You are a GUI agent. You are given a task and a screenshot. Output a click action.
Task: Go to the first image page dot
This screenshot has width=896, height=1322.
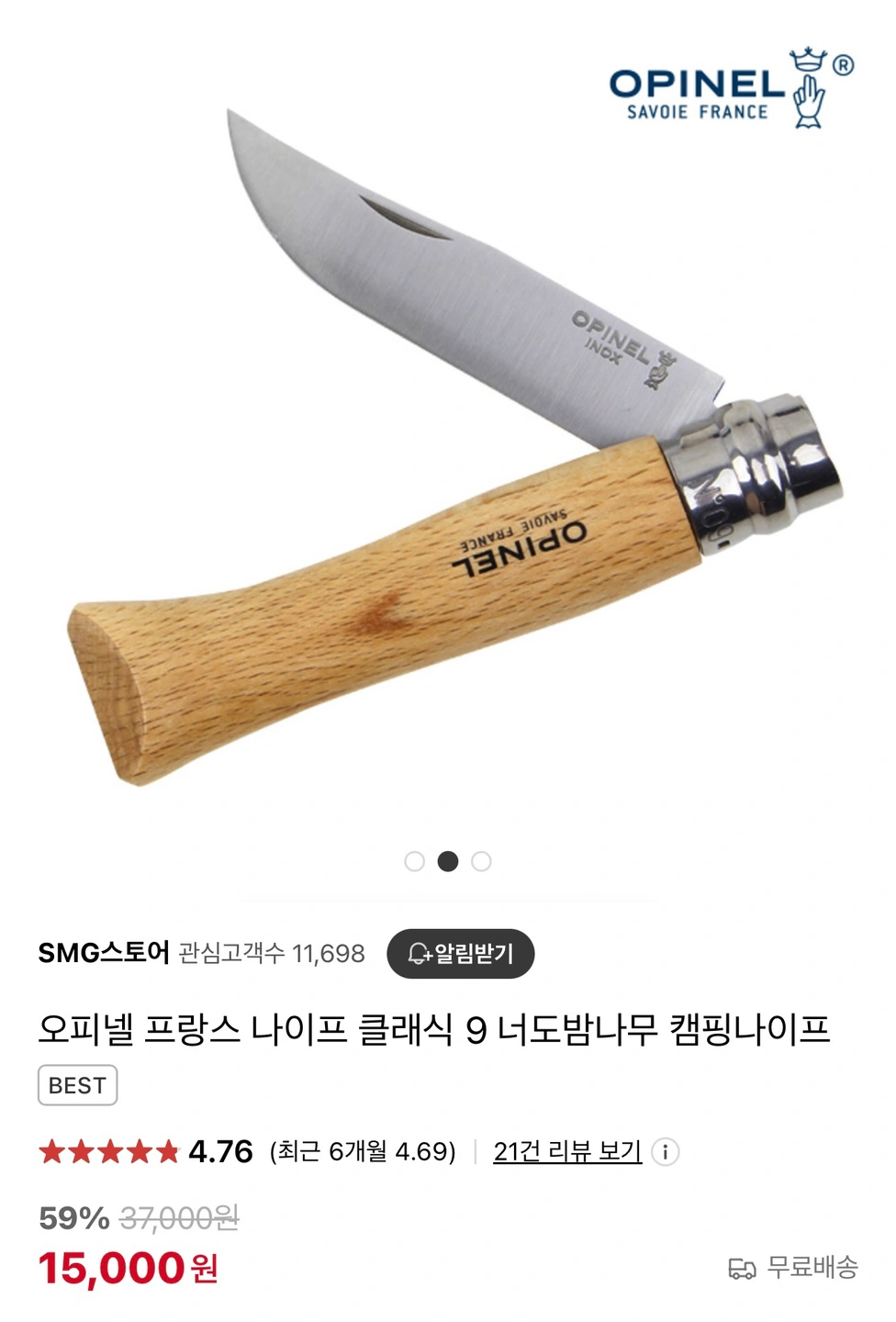coord(414,861)
